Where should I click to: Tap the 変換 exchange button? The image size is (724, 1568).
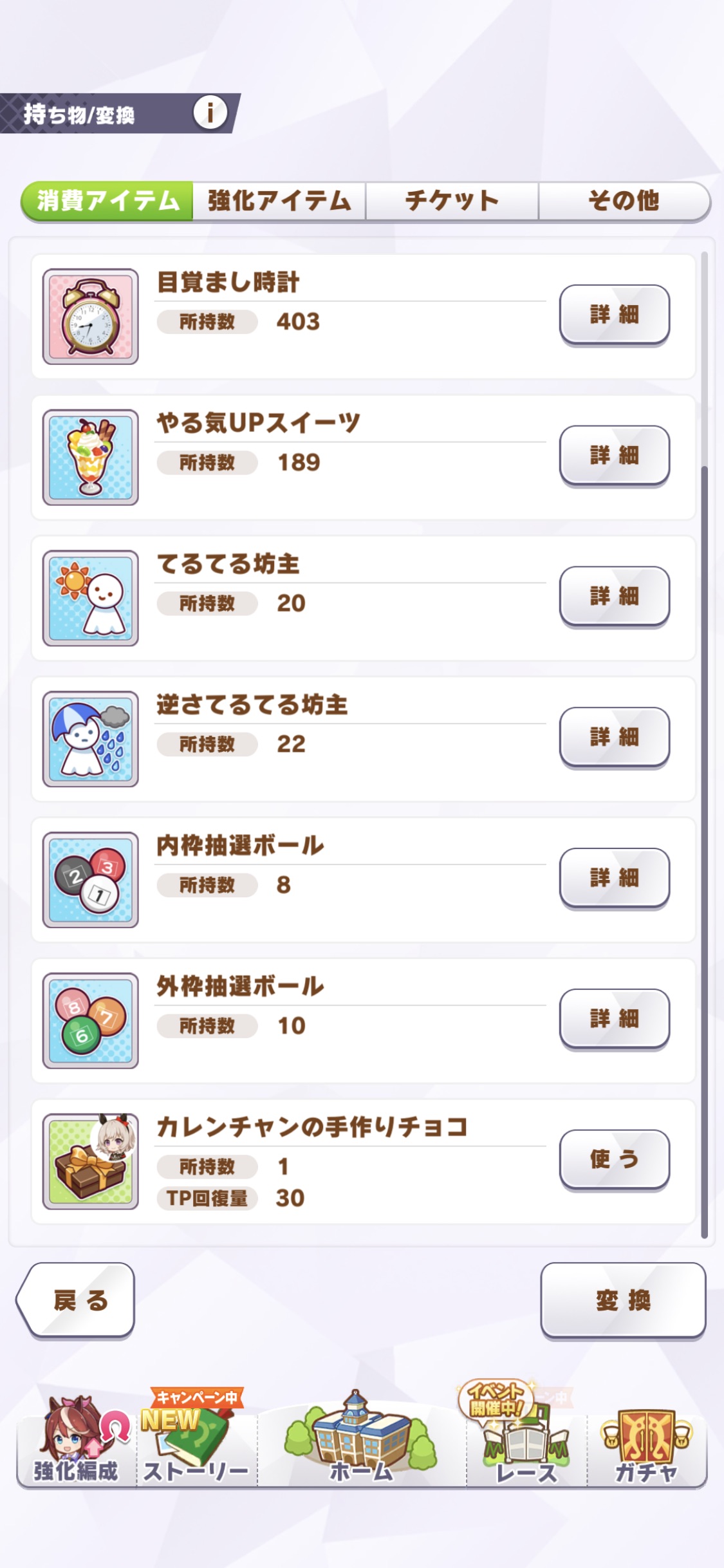623,1300
